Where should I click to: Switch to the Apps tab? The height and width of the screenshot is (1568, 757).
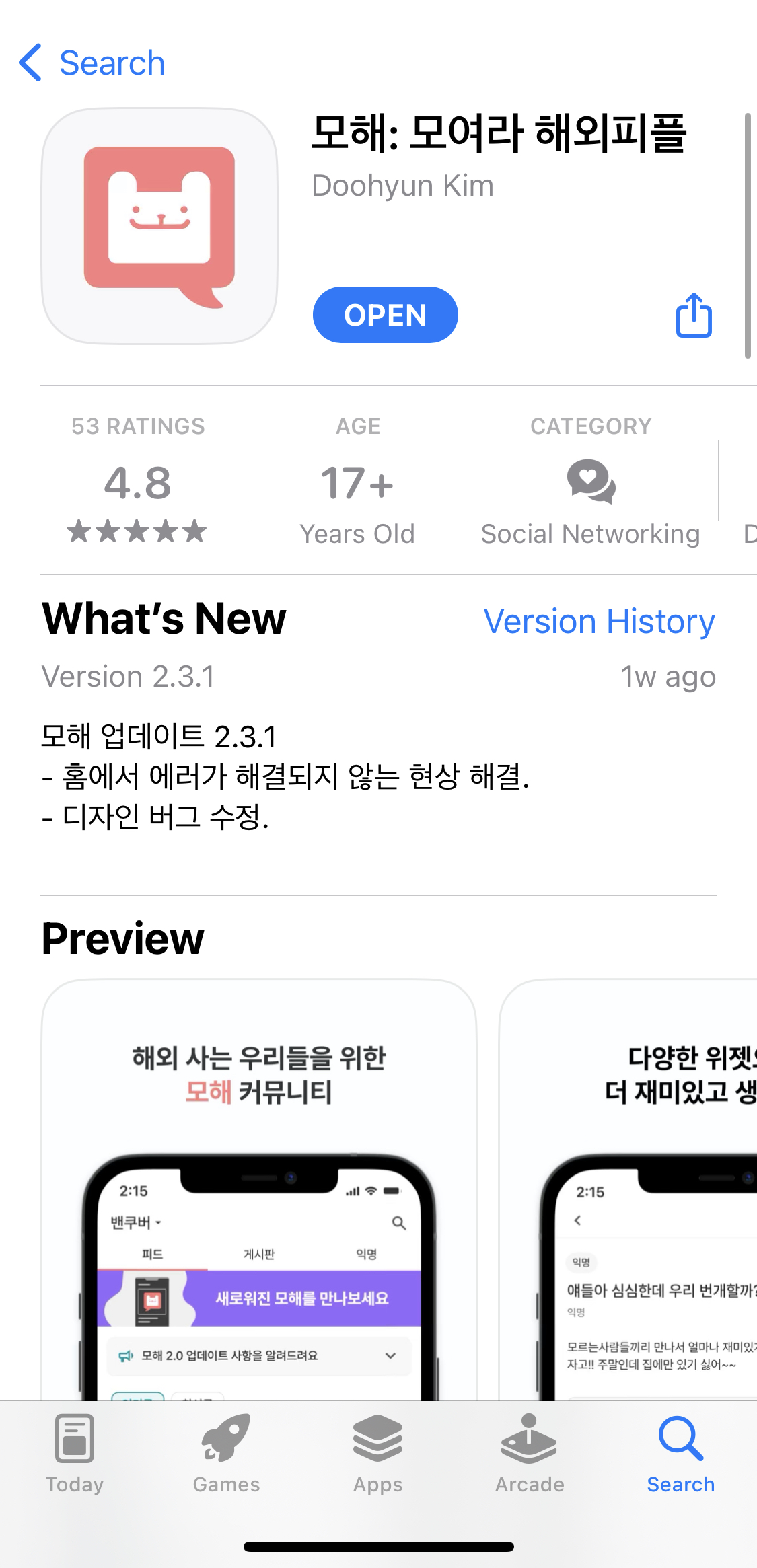[x=378, y=1454]
